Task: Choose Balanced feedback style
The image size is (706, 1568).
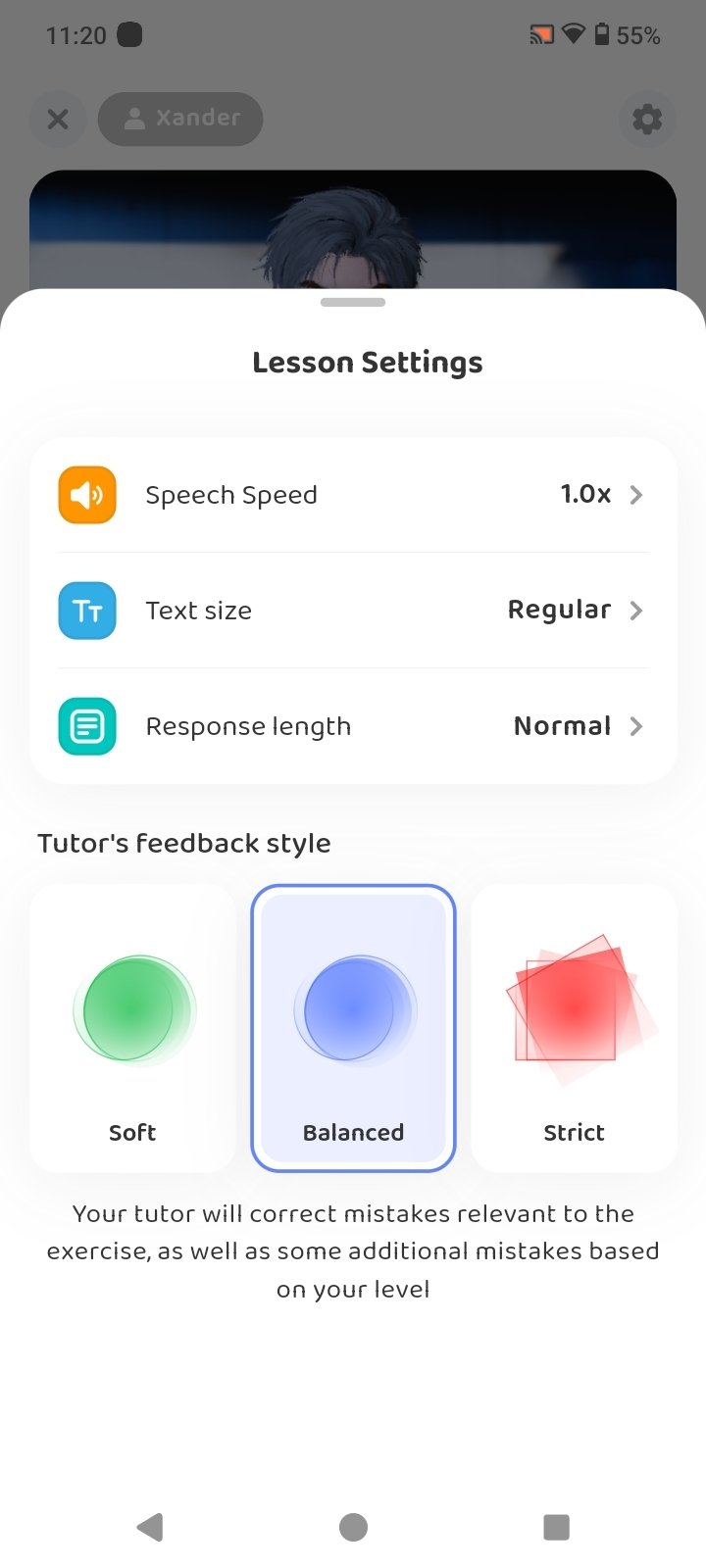Action: pos(353,1029)
